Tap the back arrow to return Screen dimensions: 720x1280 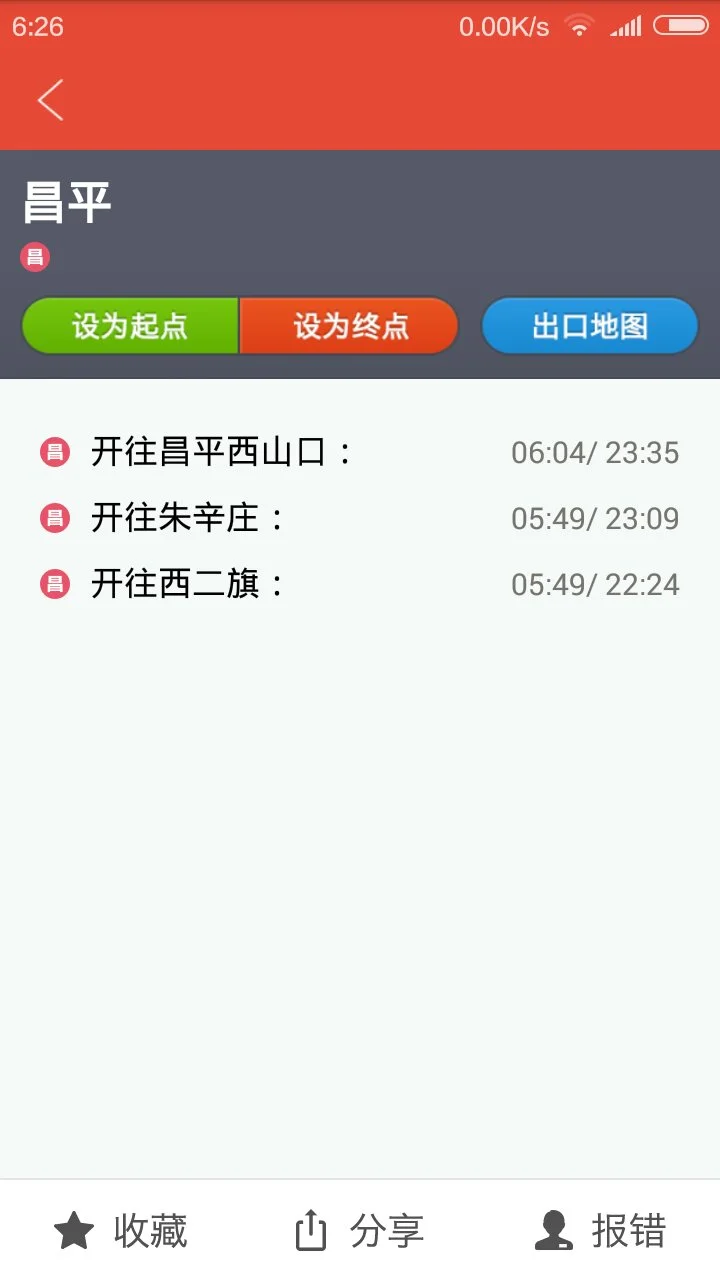pos(50,100)
